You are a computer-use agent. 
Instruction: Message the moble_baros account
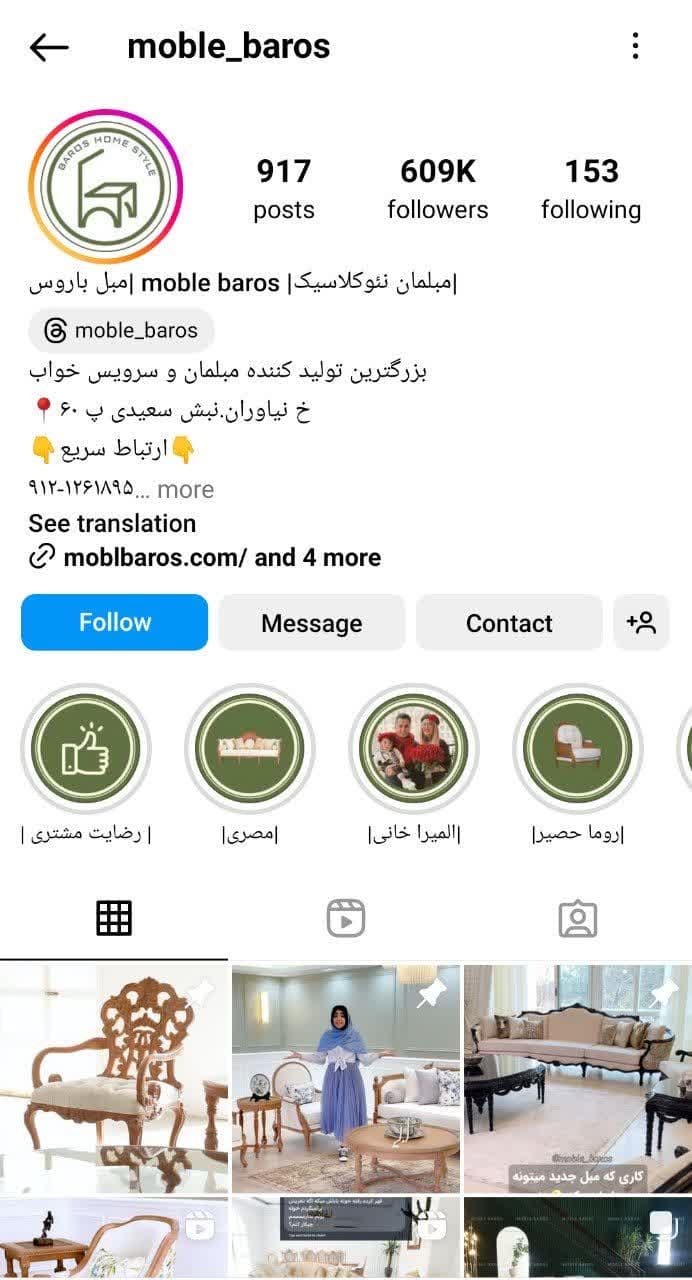311,623
